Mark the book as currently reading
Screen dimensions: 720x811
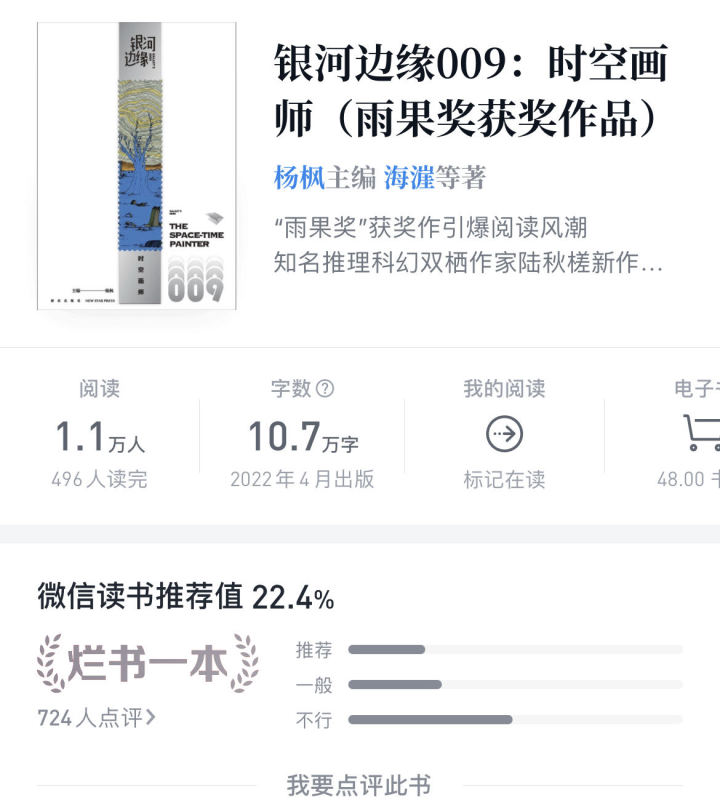[504, 435]
